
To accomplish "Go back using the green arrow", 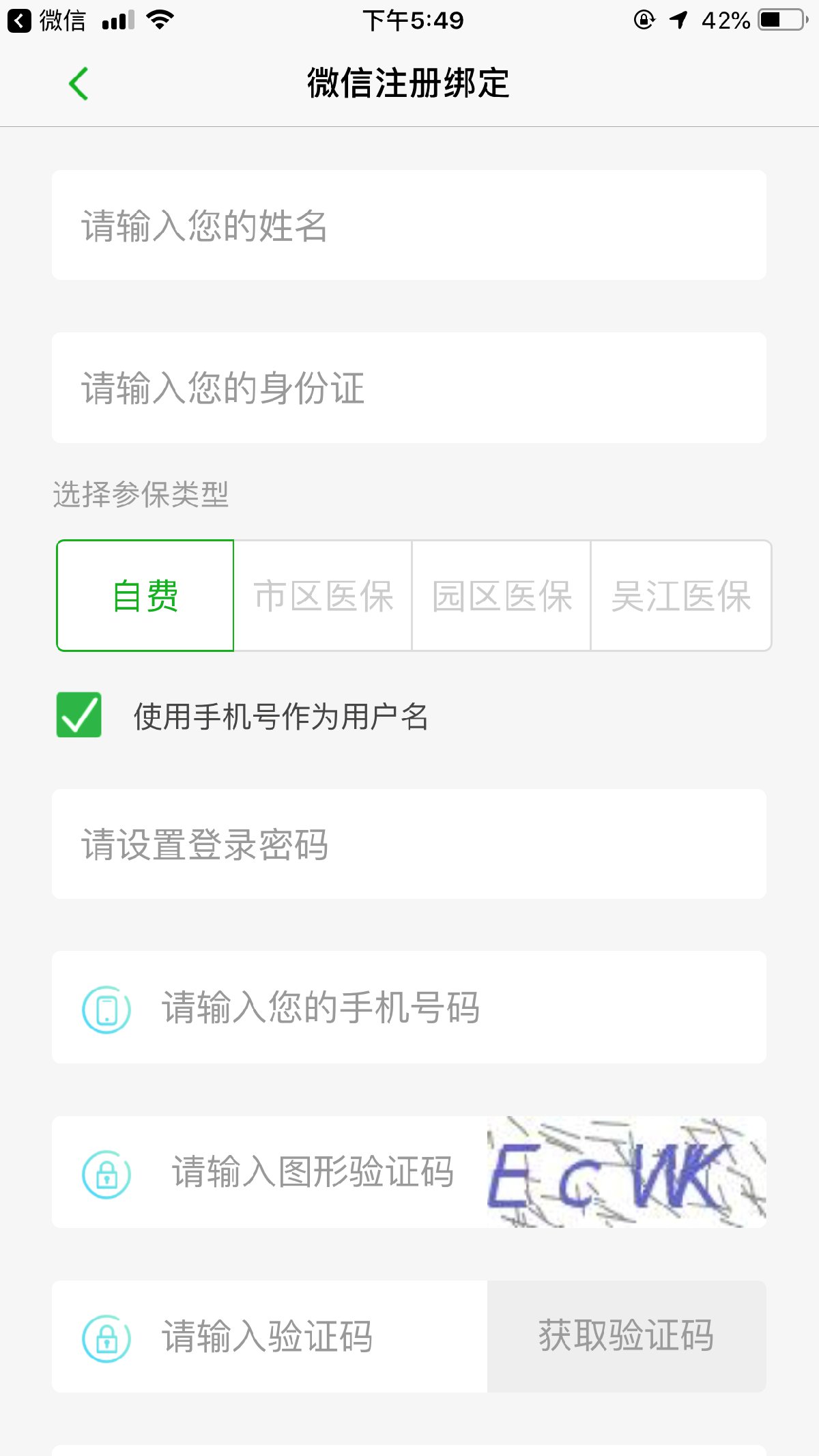I will click(x=79, y=84).
